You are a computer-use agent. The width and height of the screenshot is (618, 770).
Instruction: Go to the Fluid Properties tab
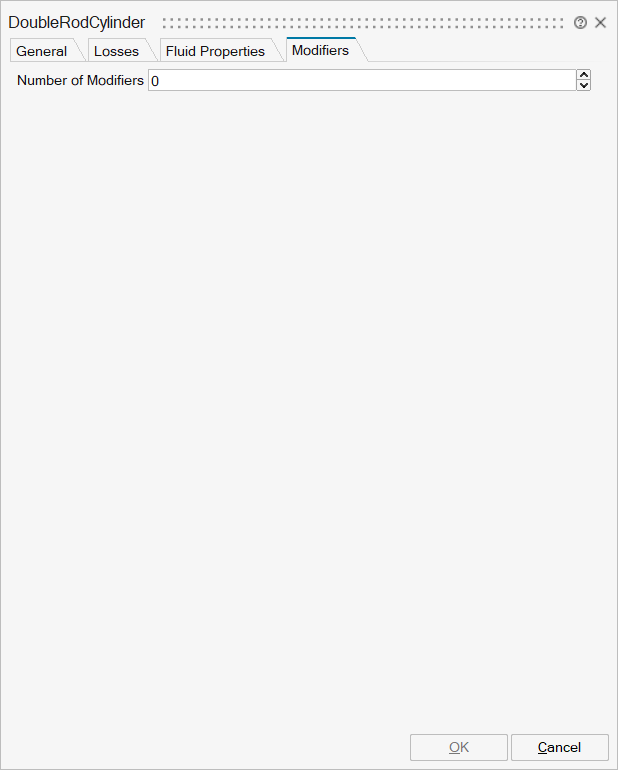pos(215,51)
